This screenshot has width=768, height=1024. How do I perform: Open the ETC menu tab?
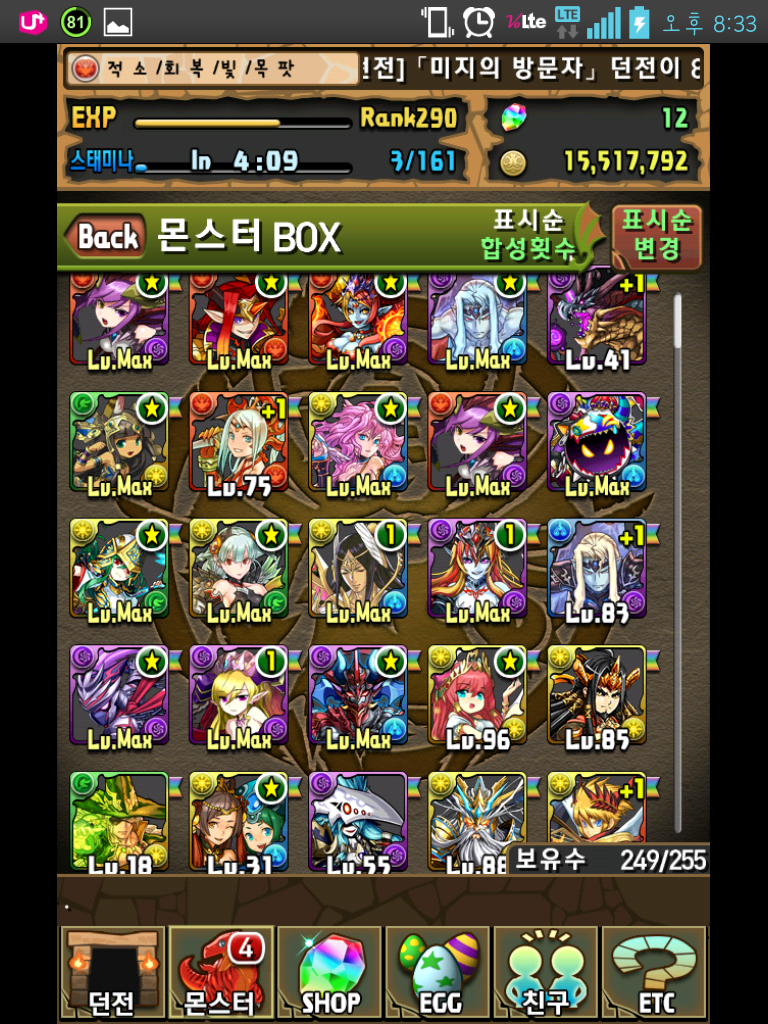tap(656, 972)
